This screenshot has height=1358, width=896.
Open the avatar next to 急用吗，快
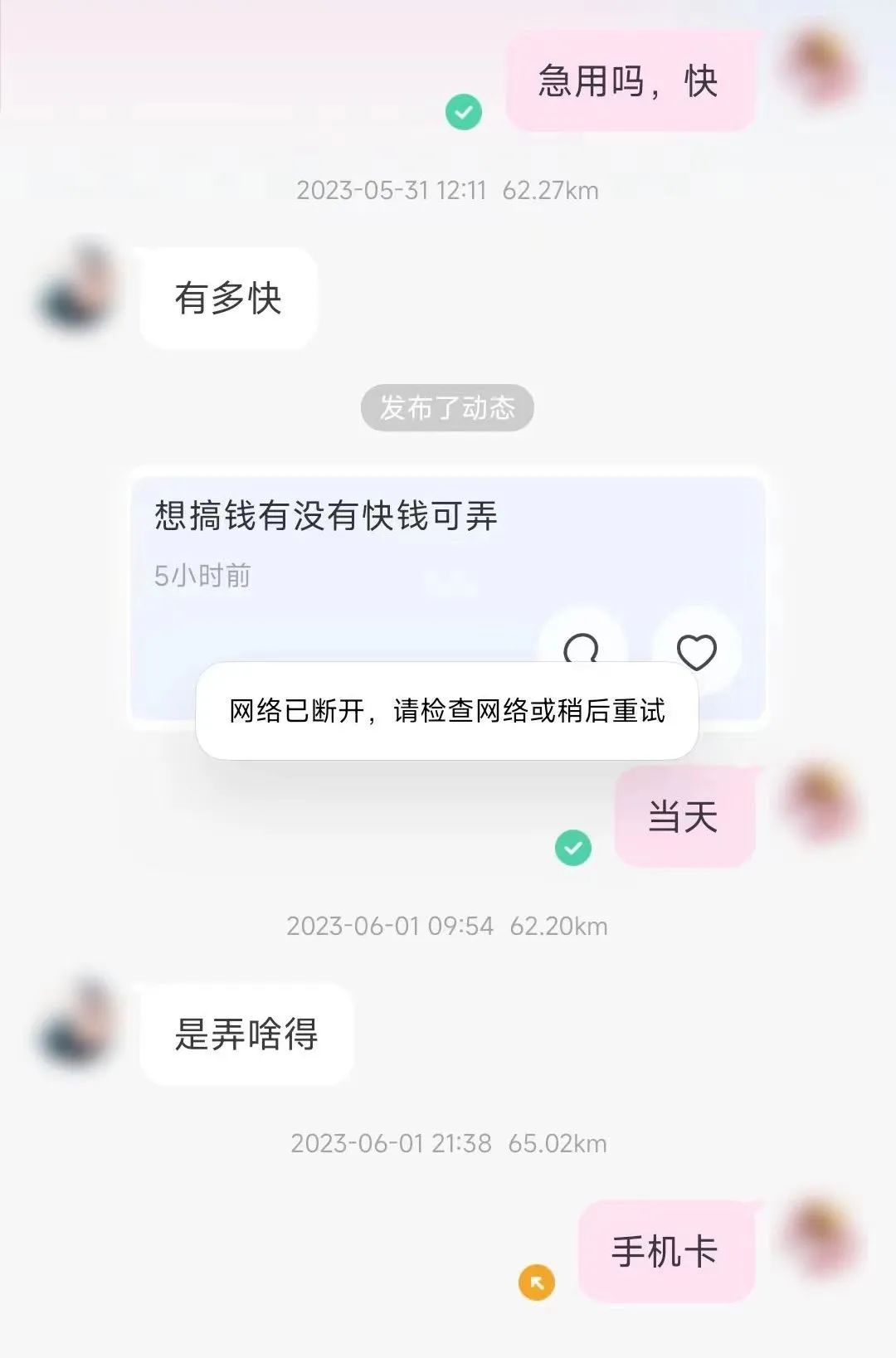tap(820, 68)
